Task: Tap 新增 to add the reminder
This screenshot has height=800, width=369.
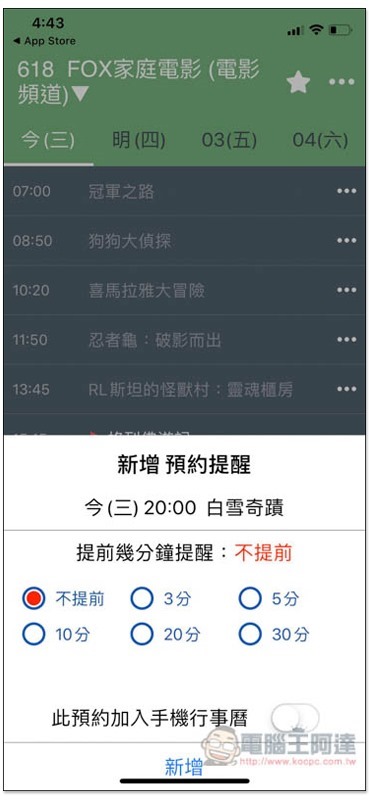Action: pyautogui.click(x=184, y=767)
